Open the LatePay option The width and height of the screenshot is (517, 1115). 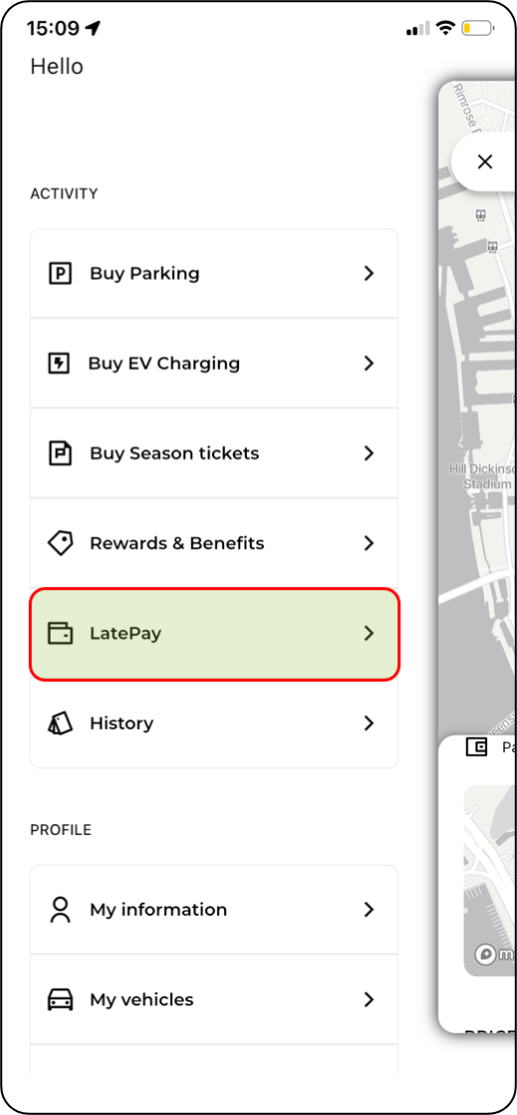[214, 634]
